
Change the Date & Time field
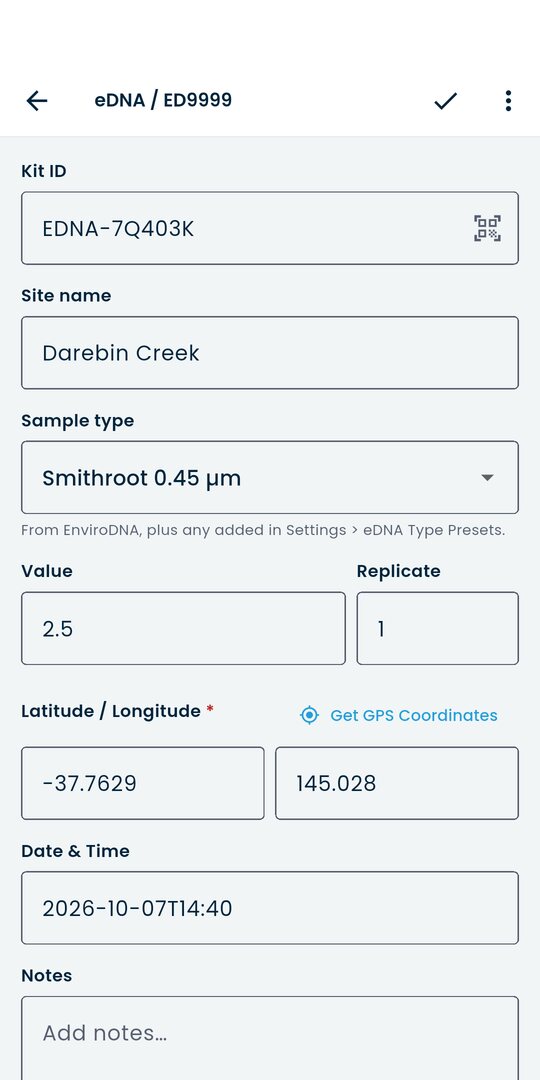tap(270, 908)
